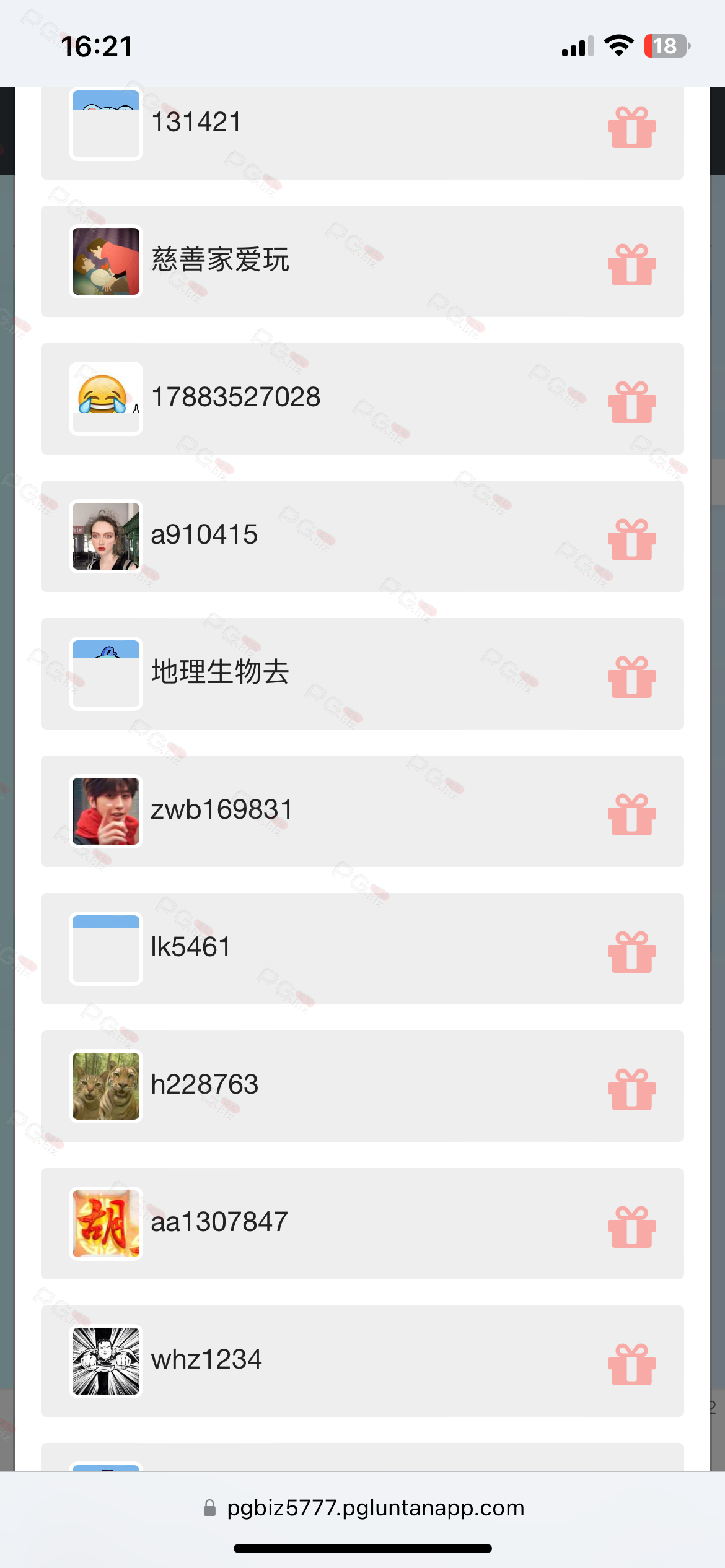Open the profile avatar of a910415

pos(106,536)
